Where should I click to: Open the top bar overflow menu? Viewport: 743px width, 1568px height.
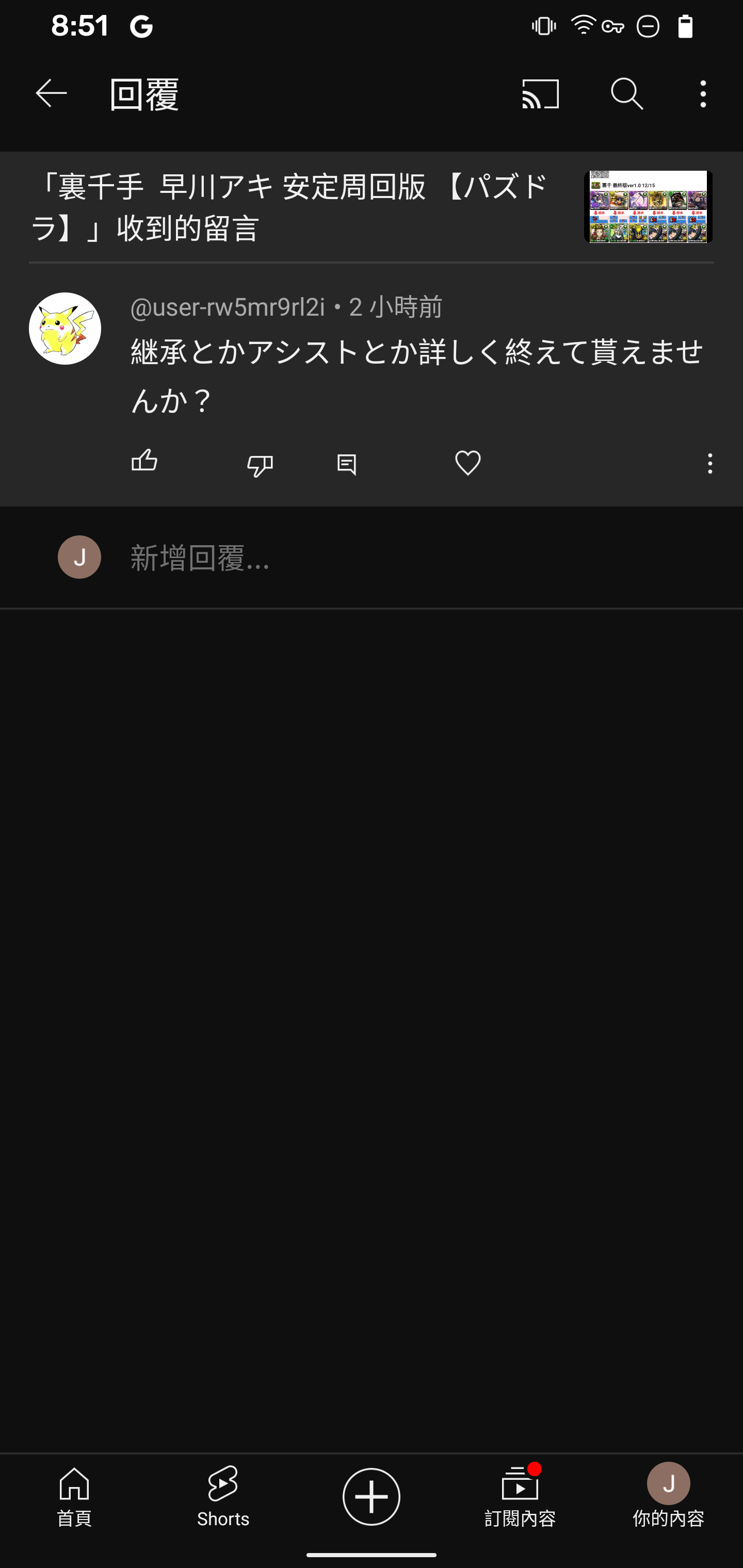coord(703,94)
